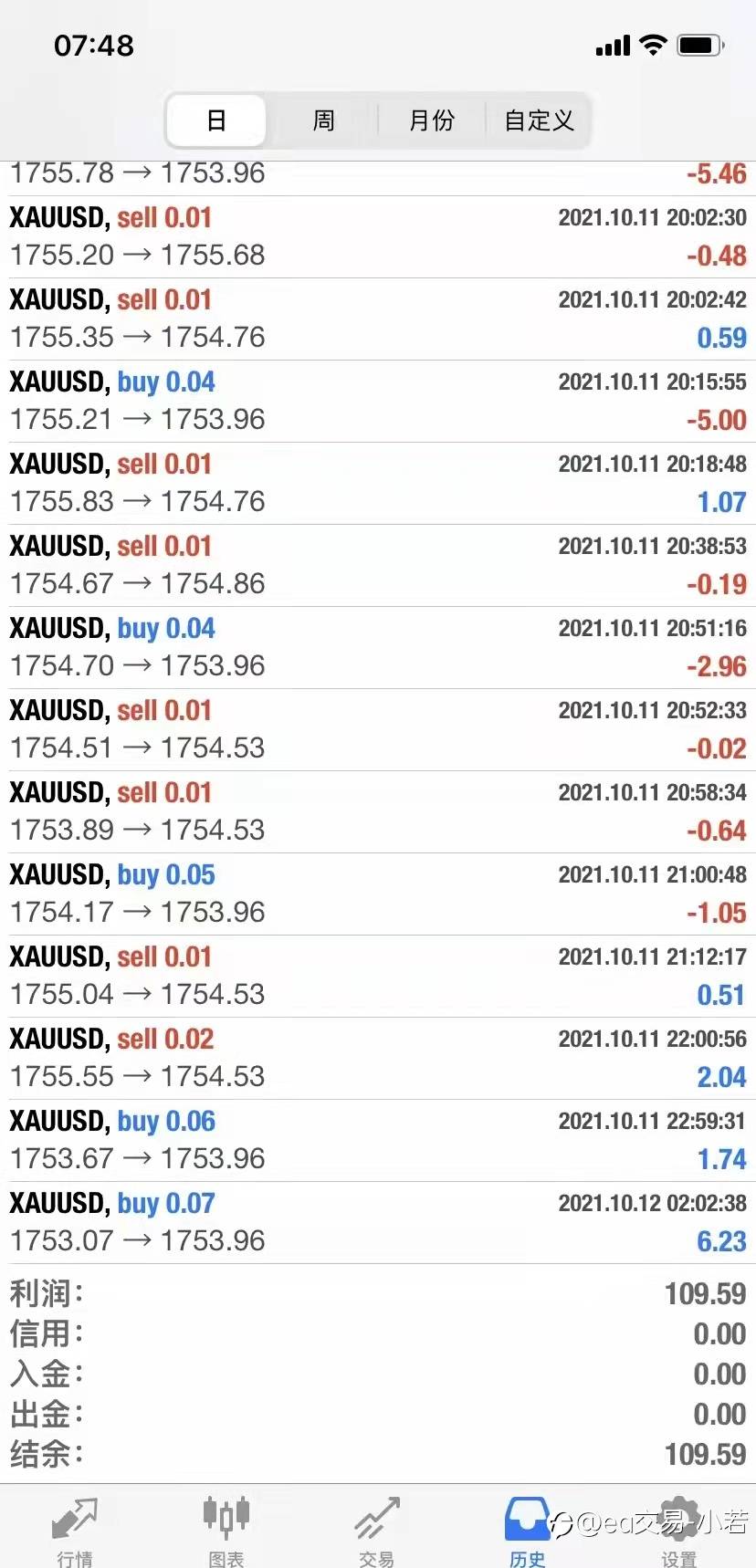756x1568 pixels.
Task: Open the 行情 quotes tab
Action: (75, 1531)
